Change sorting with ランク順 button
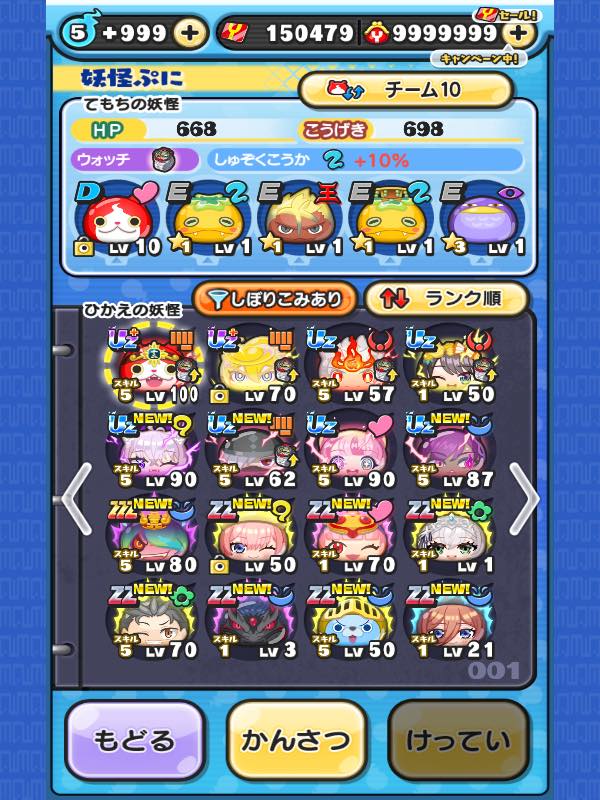 click(x=446, y=298)
